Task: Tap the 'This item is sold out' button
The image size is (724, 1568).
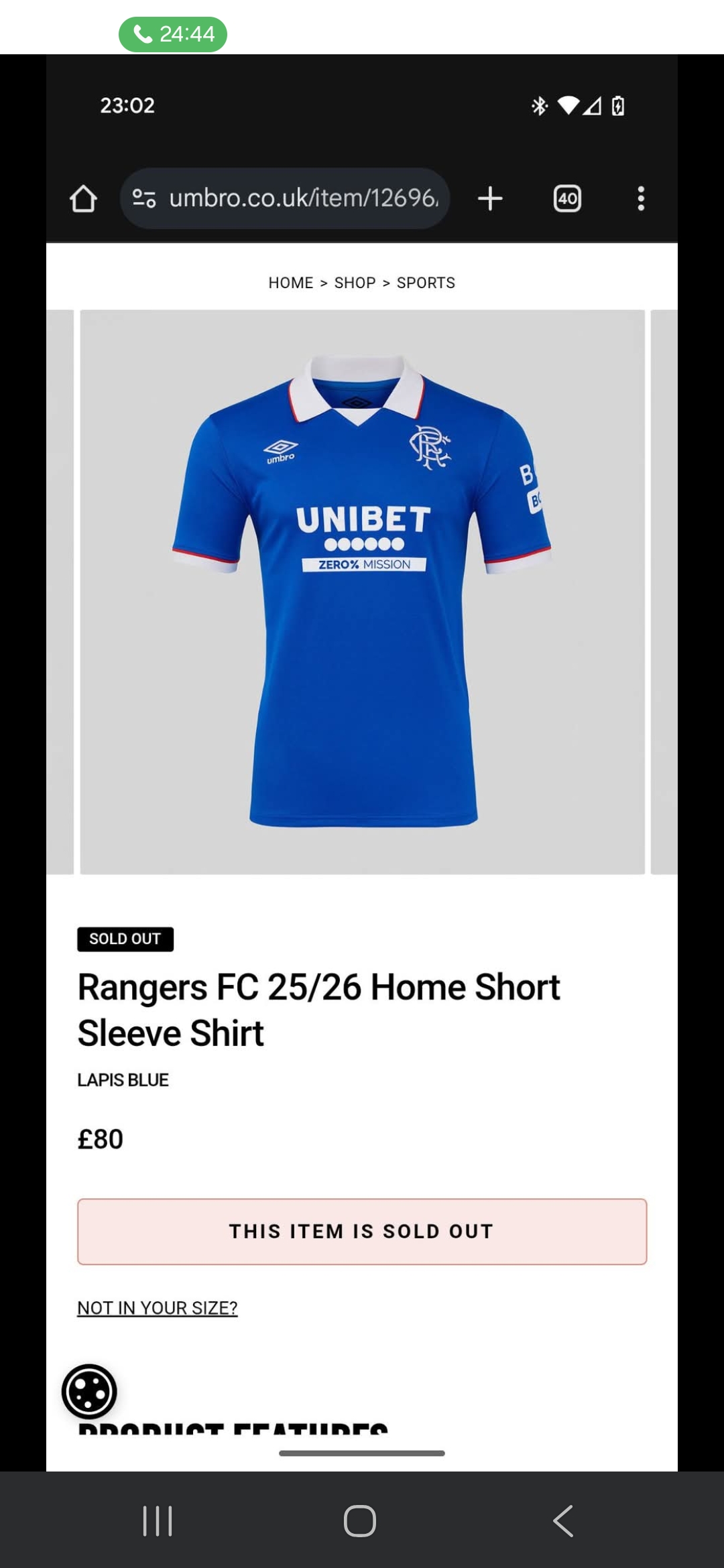Action: point(362,1232)
